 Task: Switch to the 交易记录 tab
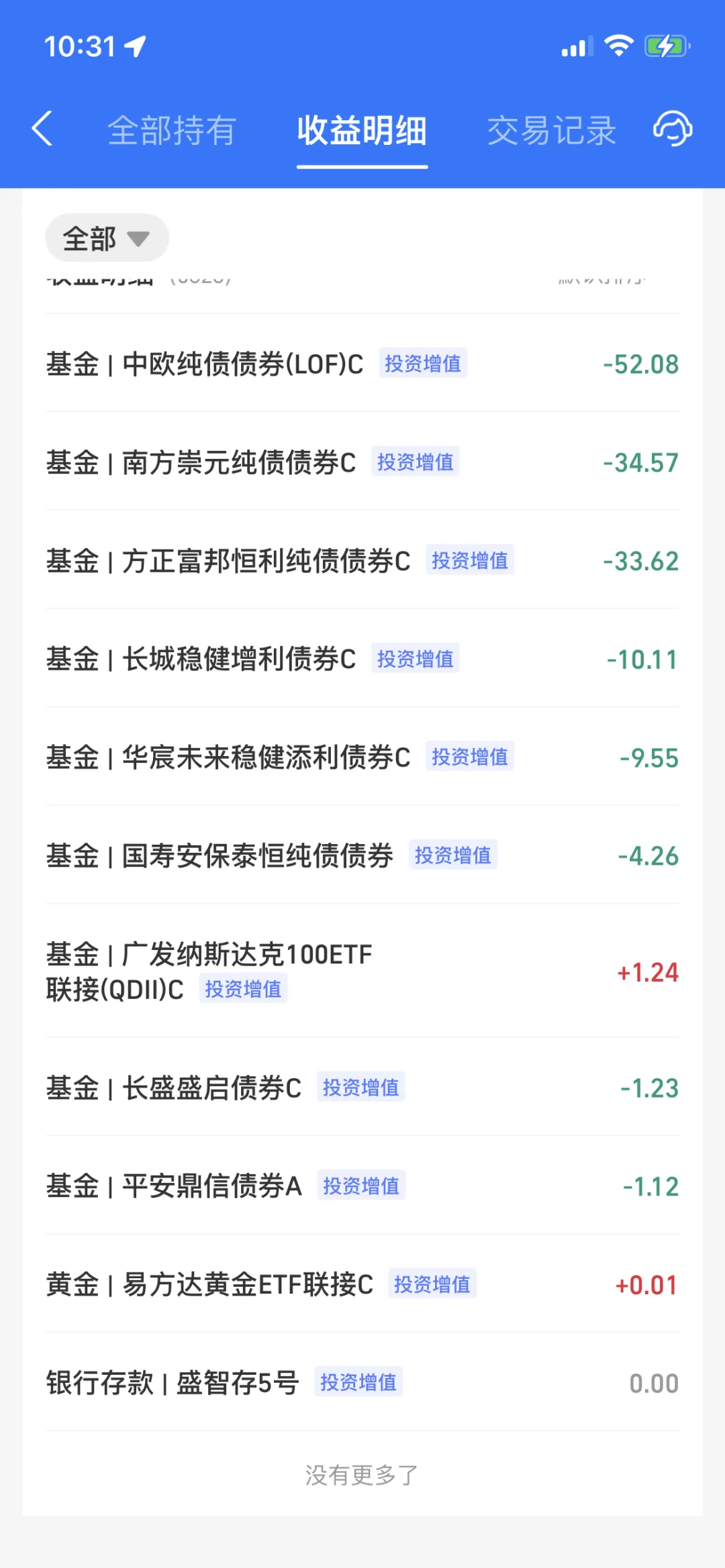click(551, 130)
